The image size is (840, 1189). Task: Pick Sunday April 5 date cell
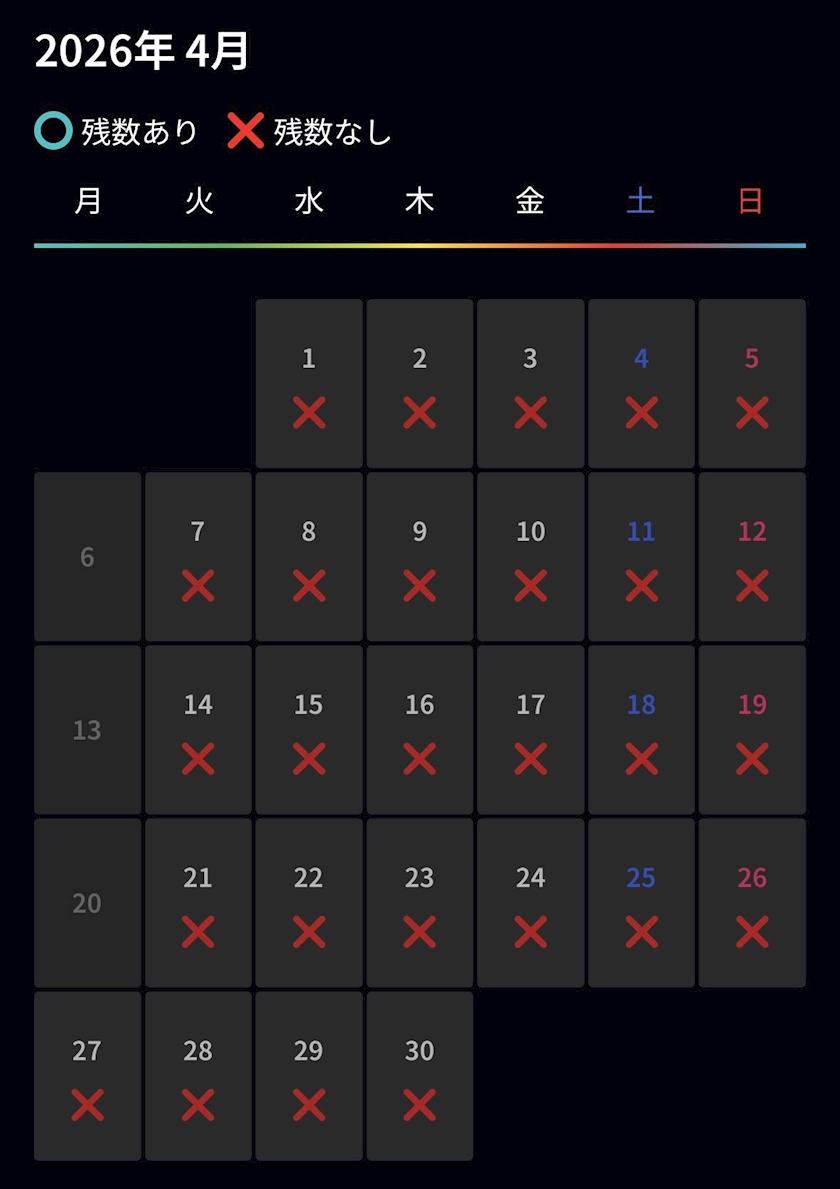pos(752,383)
